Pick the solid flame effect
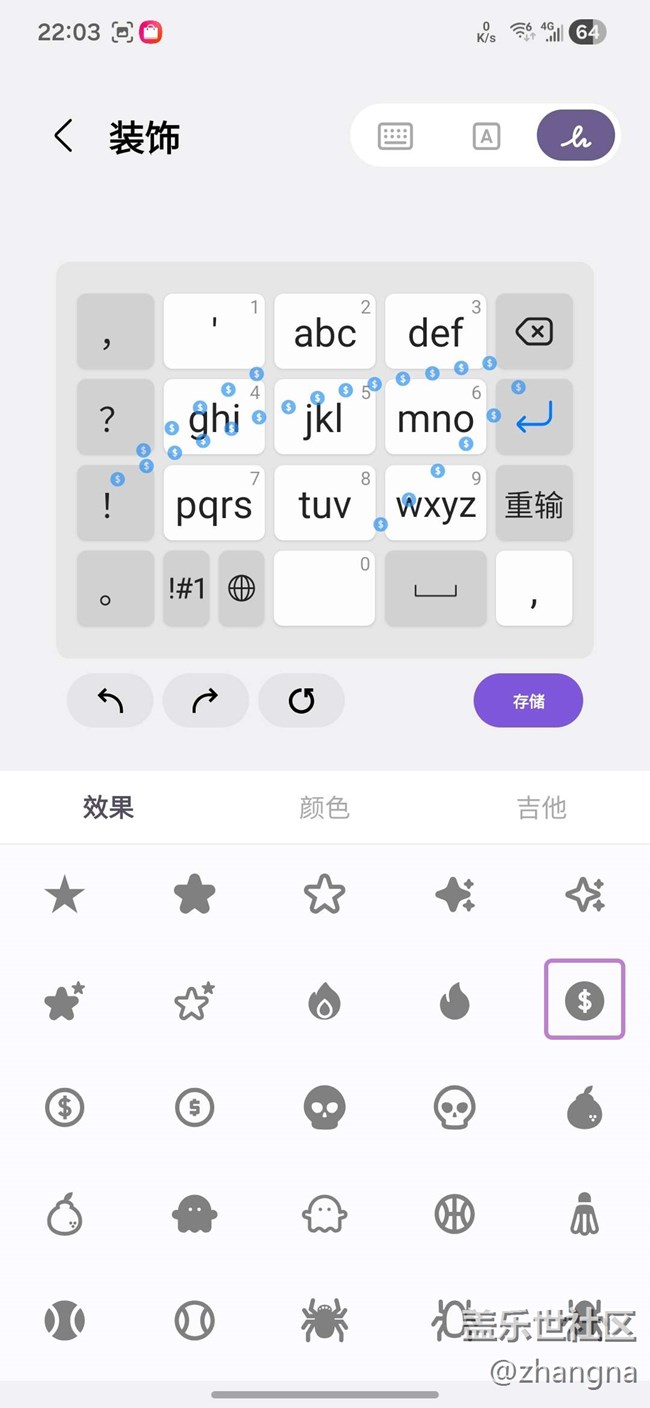The height and width of the screenshot is (1408, 650). point(454,1000)
